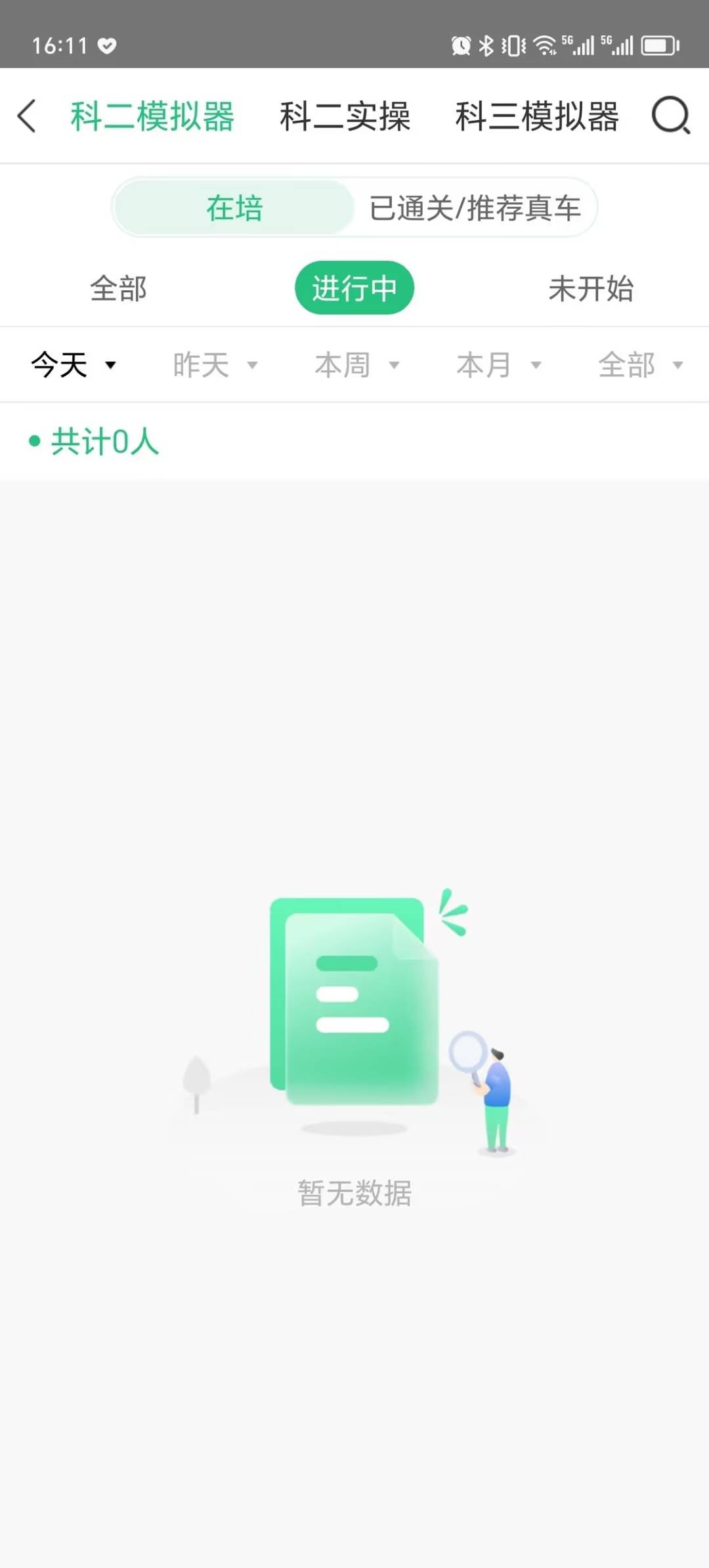Expand the 今天 date dropdown
This screenshot has width=709, height=1568.
[x=72, y=365]
